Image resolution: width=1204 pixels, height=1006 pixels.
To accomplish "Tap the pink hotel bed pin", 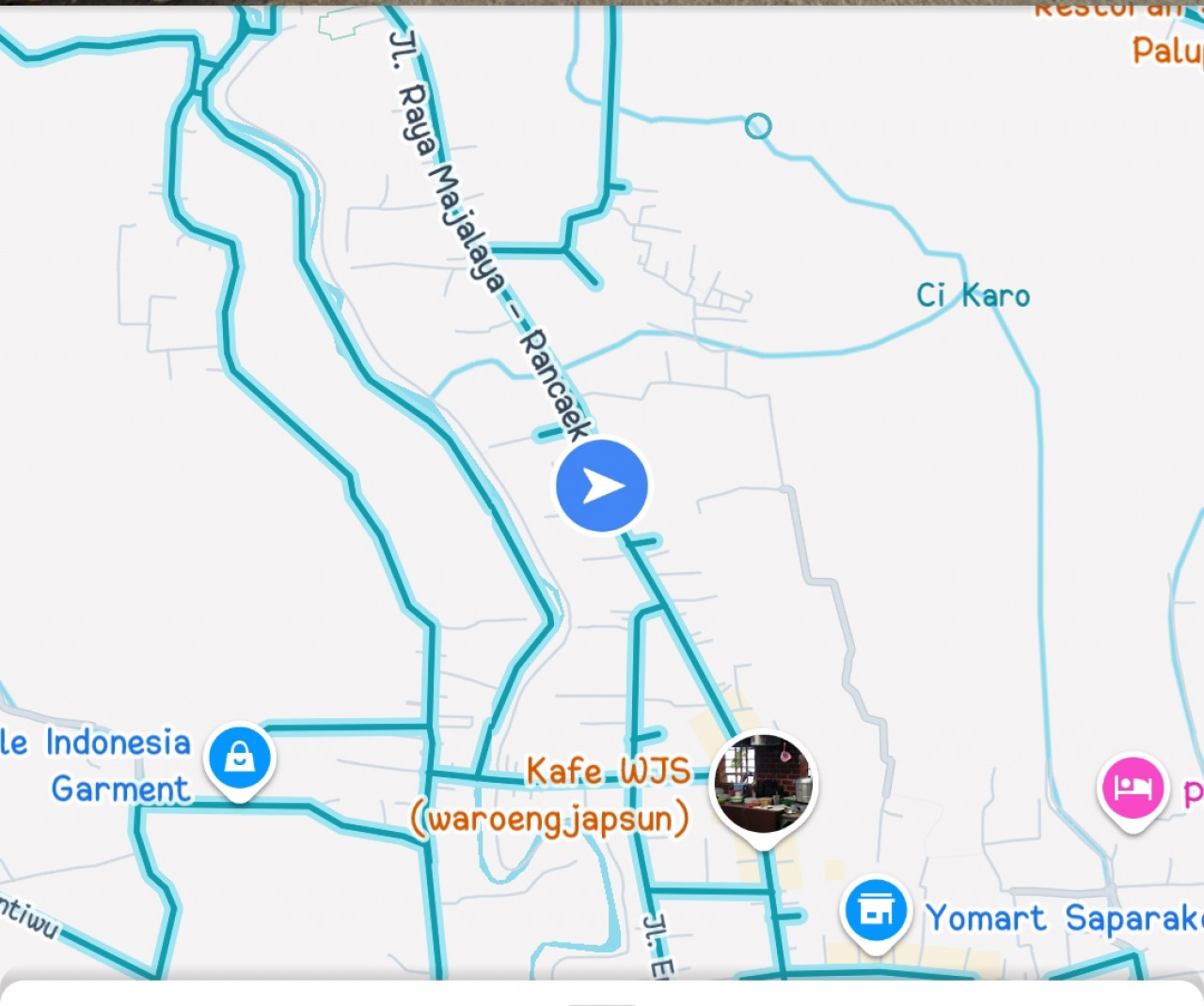I will [1133, 788].
